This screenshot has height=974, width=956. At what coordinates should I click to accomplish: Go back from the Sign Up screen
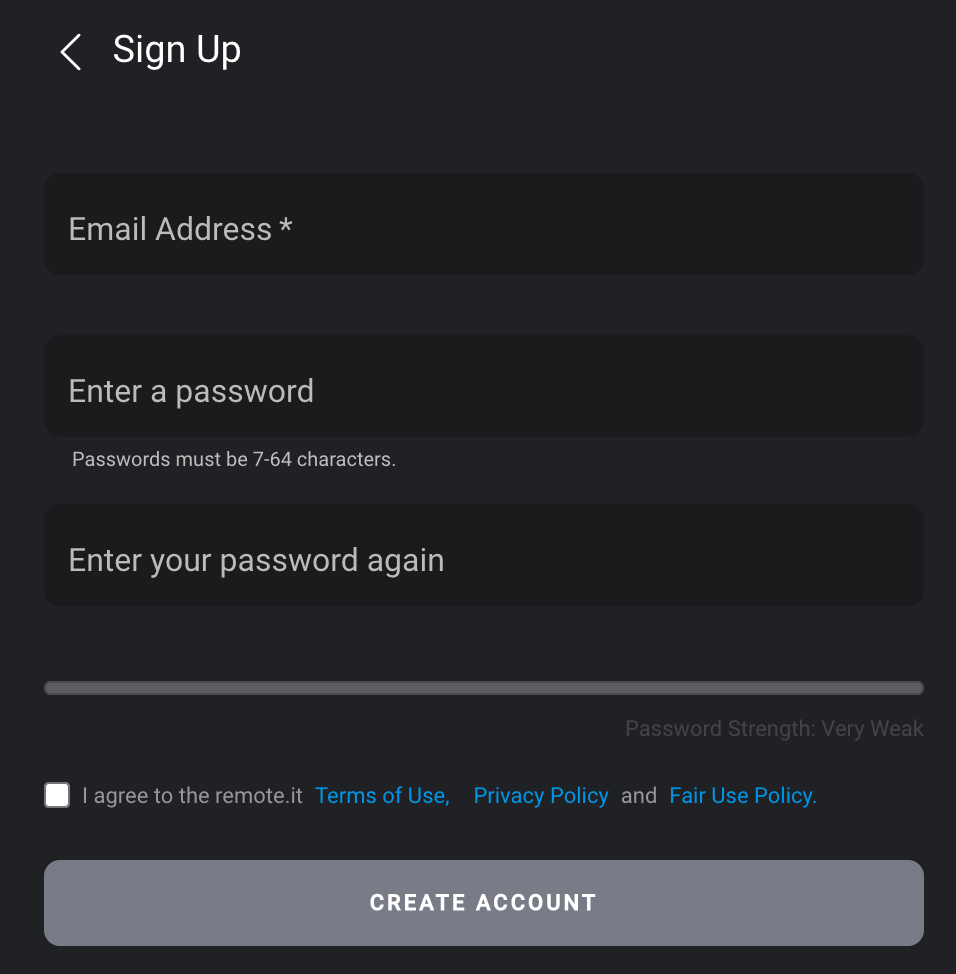(x=70, y=51)
